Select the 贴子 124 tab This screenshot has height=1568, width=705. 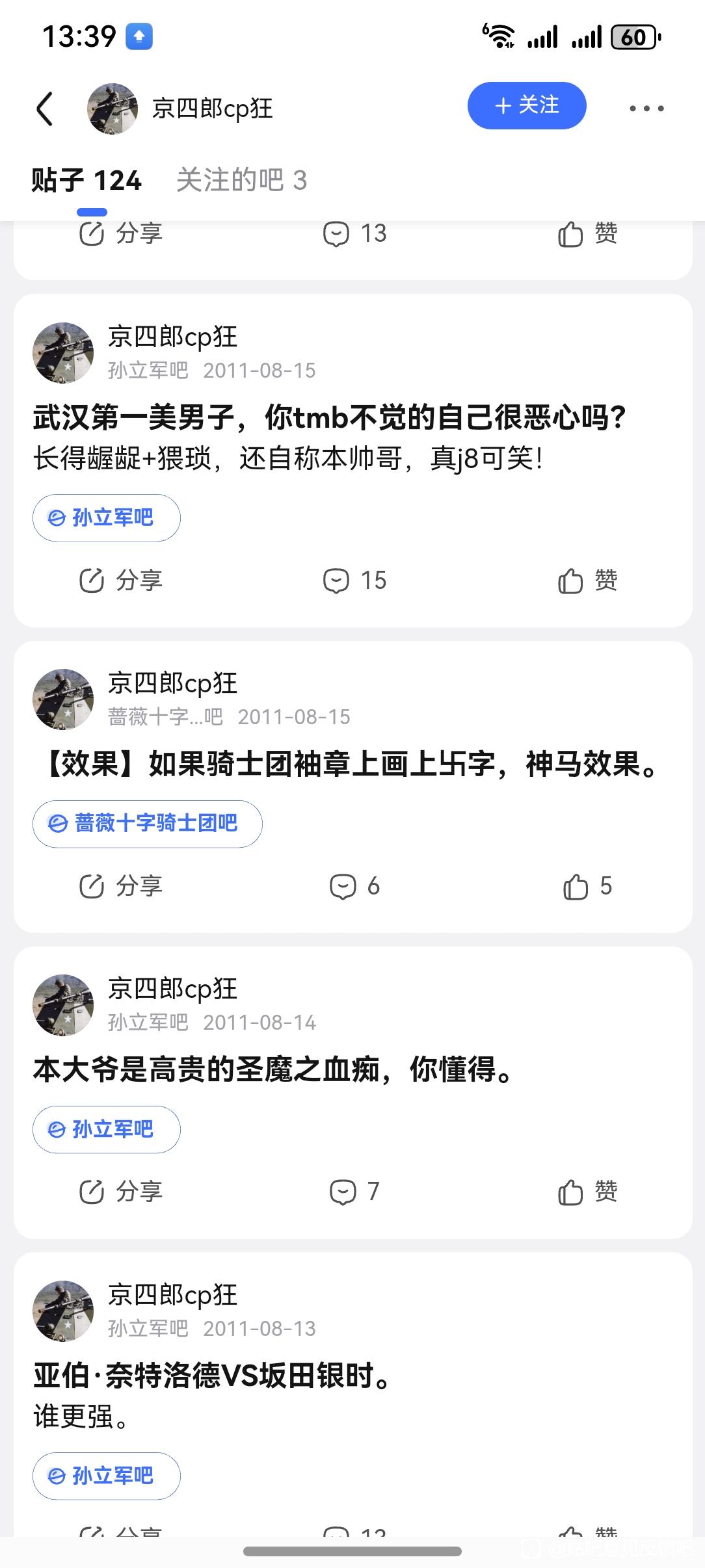[86, 180]
